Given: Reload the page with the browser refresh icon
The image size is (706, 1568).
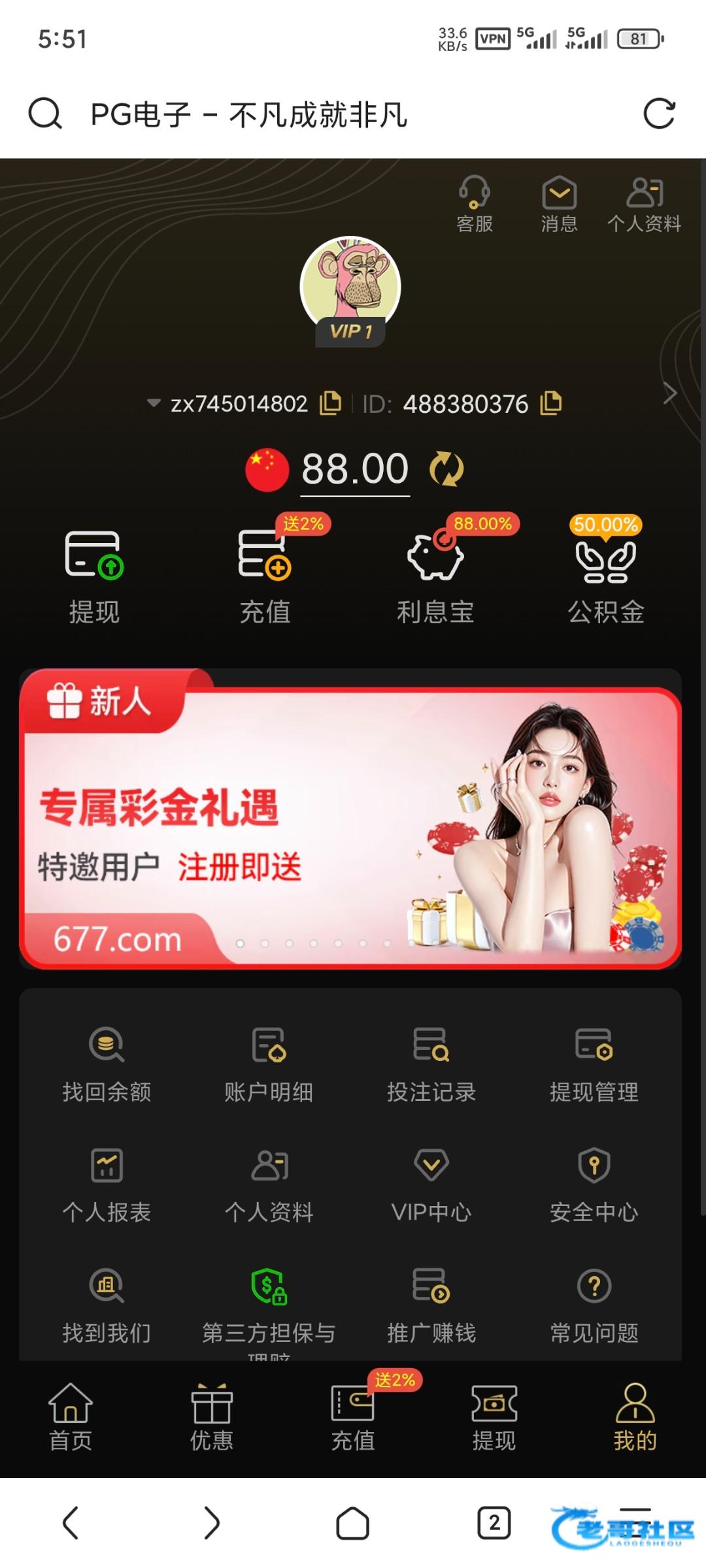Looking at the screenshot, I should click(x=658, y=114).
